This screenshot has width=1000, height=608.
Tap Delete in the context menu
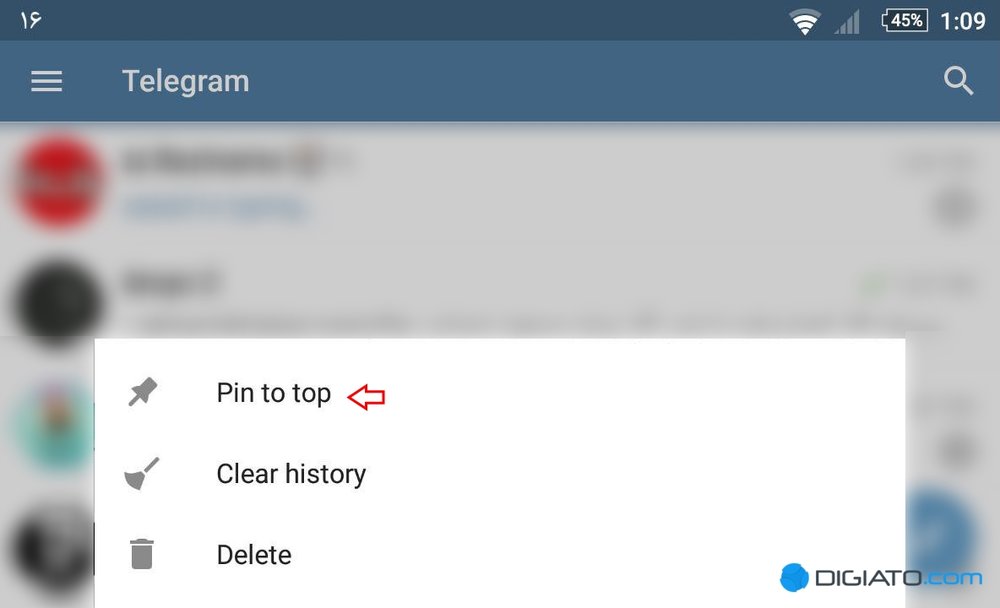pos(254,555)
